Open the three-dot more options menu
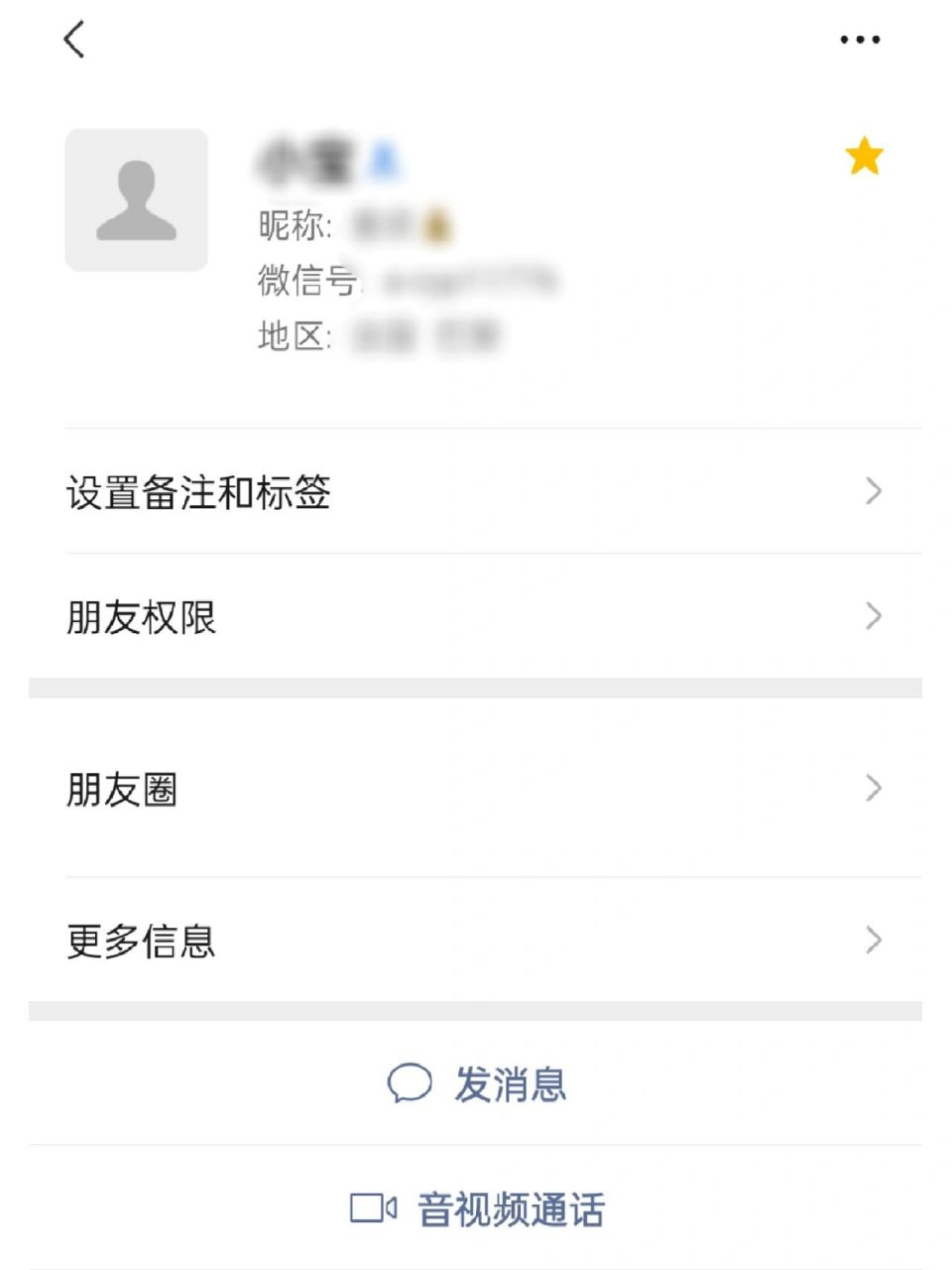The width and height of the screenshot is (952, 1270). coord(859,38)
